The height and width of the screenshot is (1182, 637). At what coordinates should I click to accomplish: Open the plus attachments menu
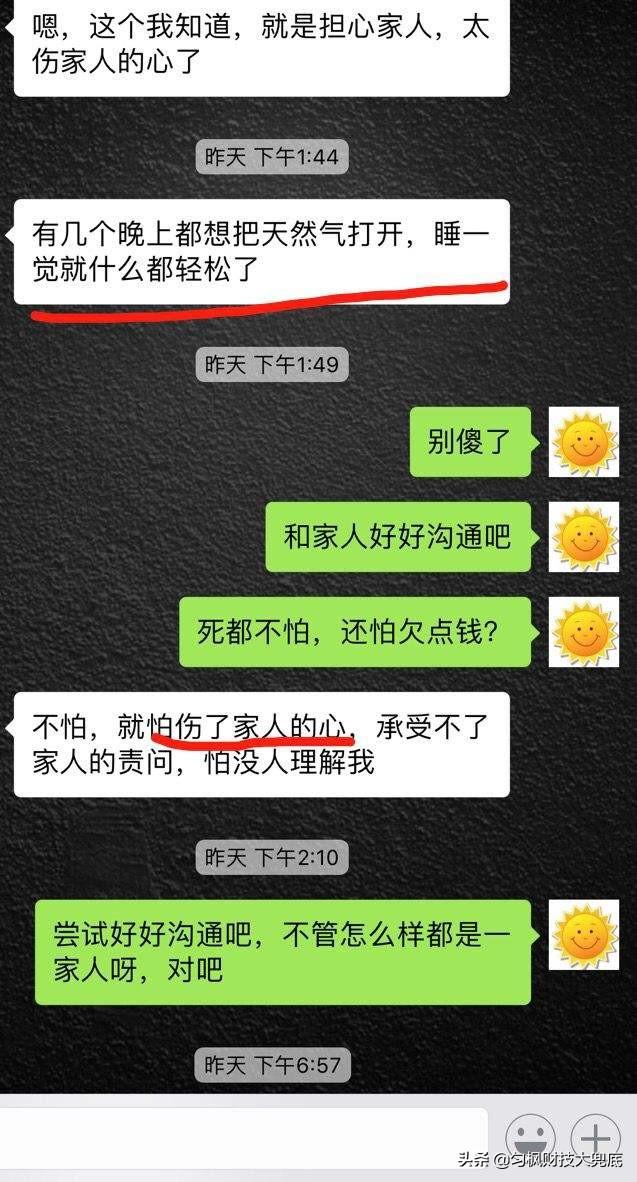coord(595,1138)
